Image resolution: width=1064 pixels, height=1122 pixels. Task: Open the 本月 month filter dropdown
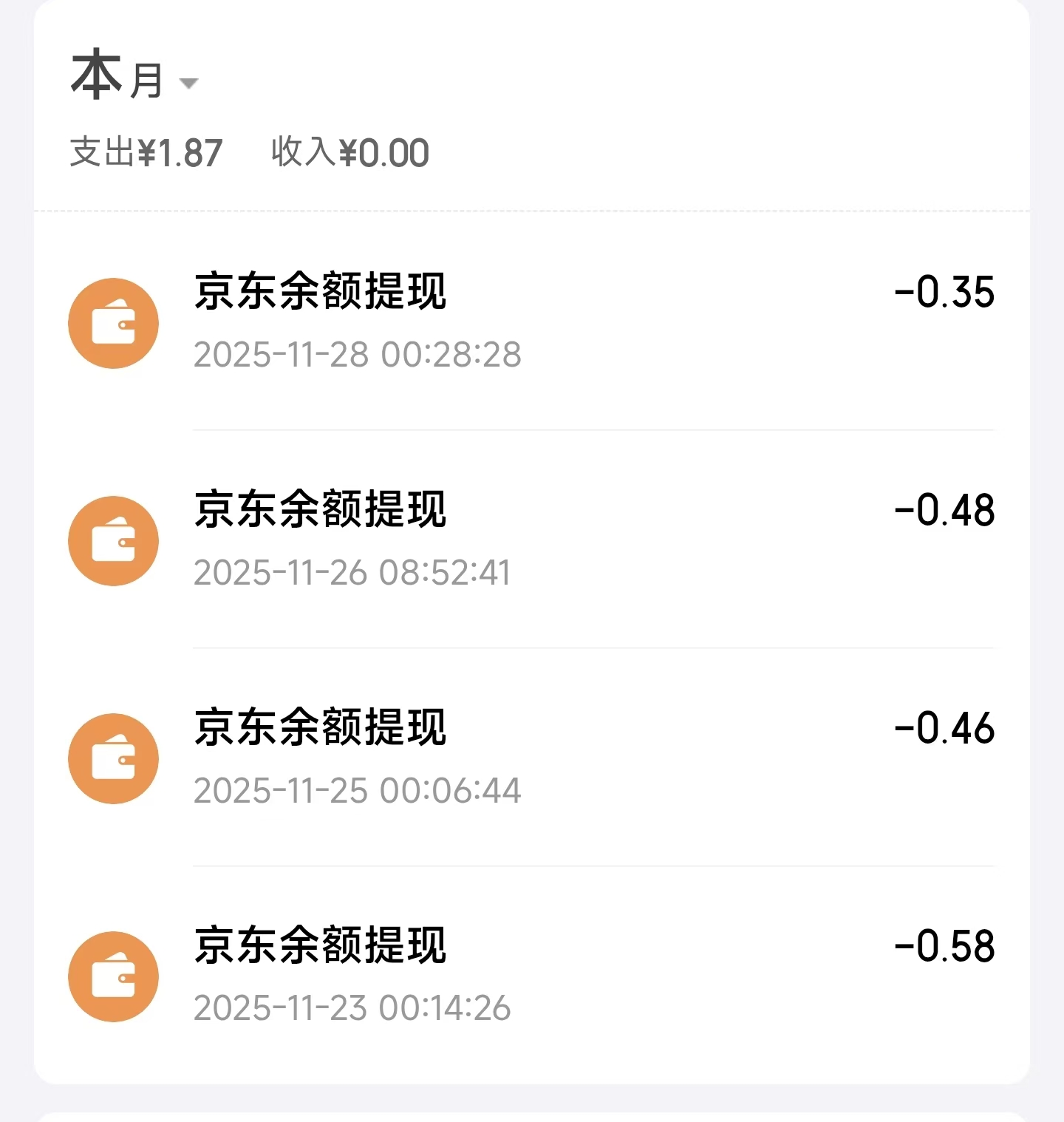[x=133, y=78]
